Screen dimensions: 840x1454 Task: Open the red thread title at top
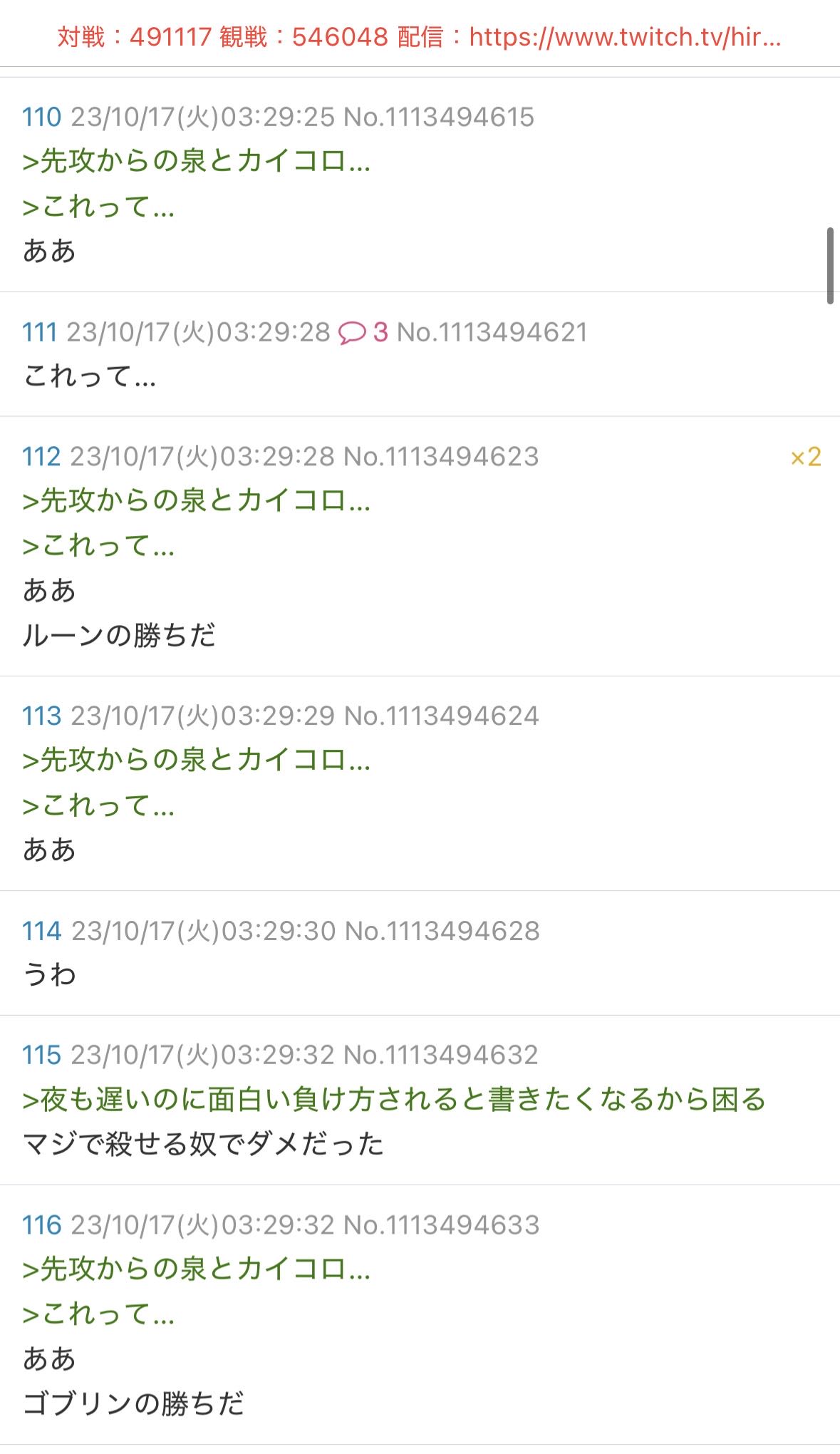point(419,36)
